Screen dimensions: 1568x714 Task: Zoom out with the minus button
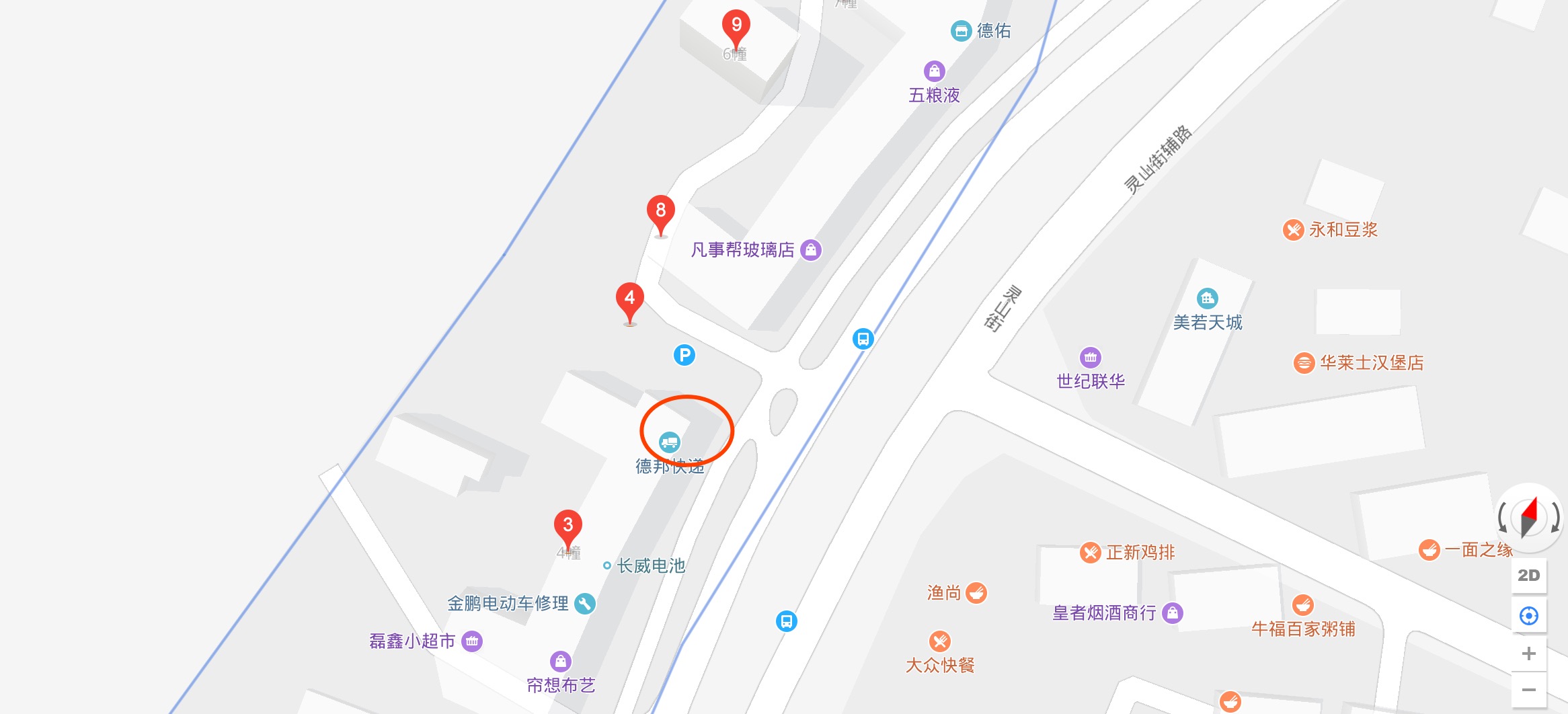[1528, 690]
